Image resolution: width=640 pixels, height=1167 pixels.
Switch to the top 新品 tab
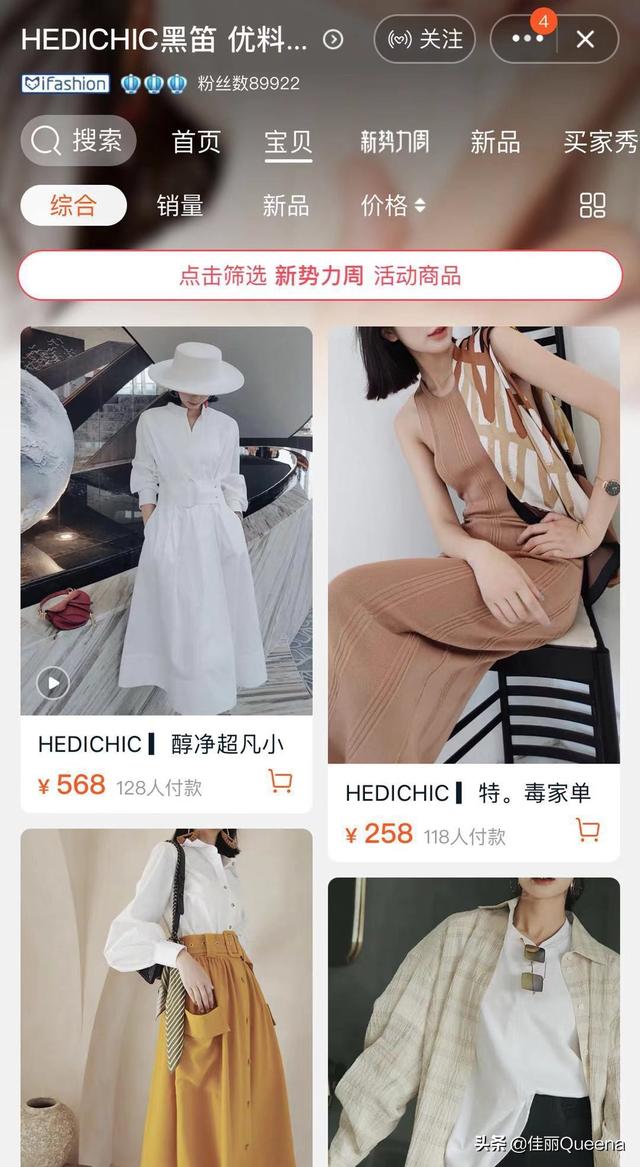tap(496, 141)
